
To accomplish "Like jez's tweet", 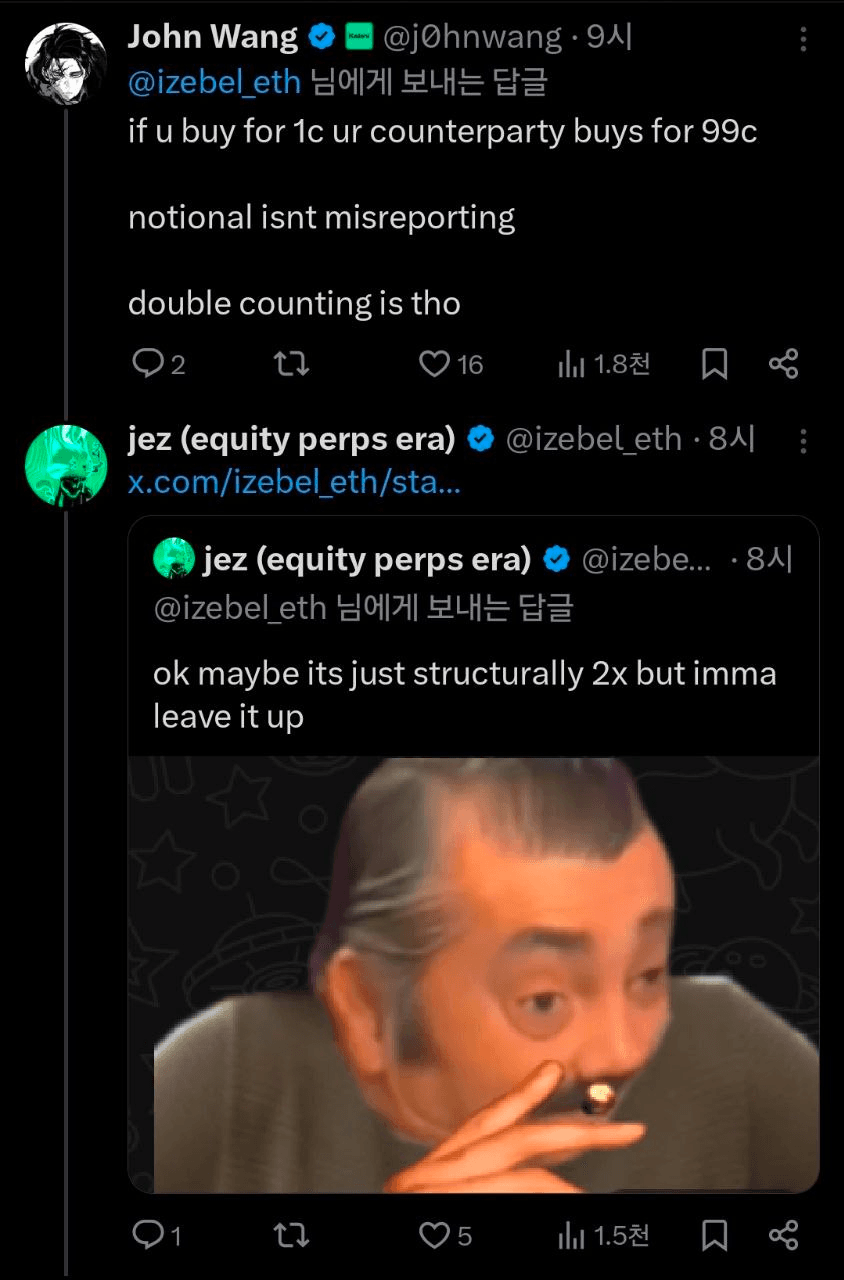I will 434,1236.
